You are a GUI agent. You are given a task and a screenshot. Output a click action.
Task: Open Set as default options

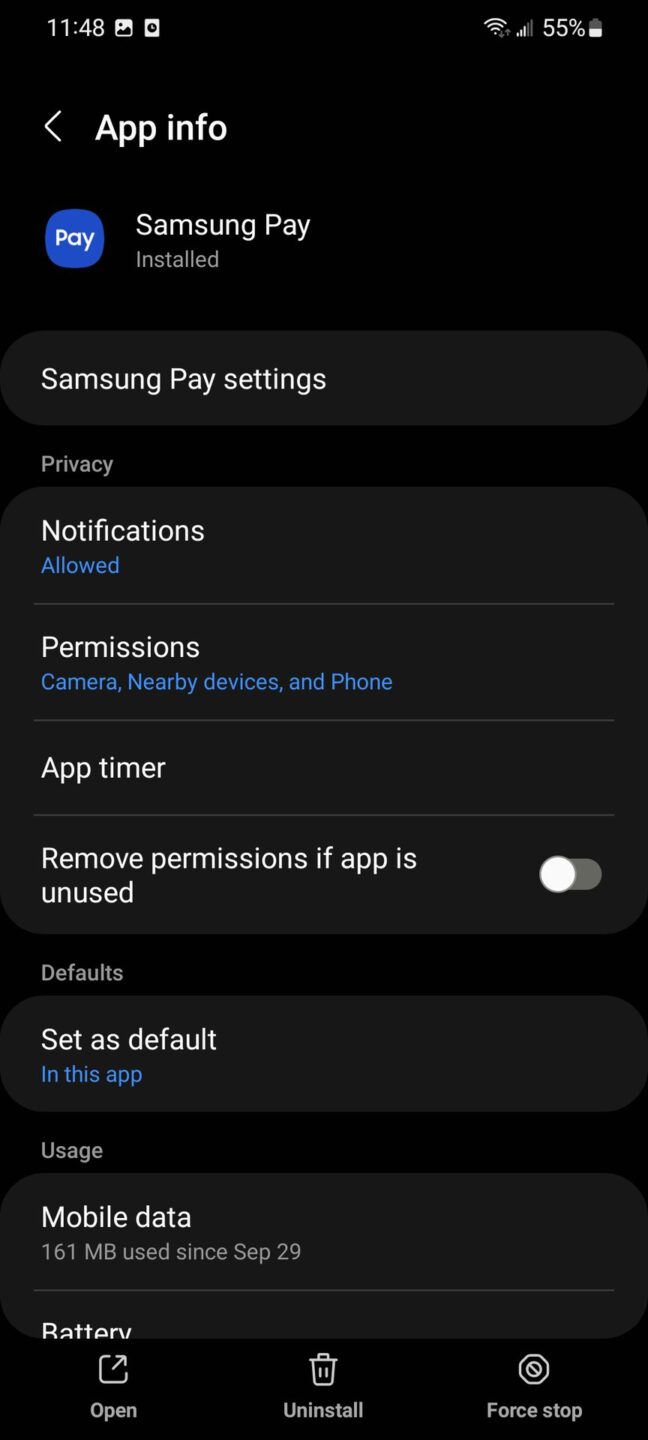click(323, 1055)
